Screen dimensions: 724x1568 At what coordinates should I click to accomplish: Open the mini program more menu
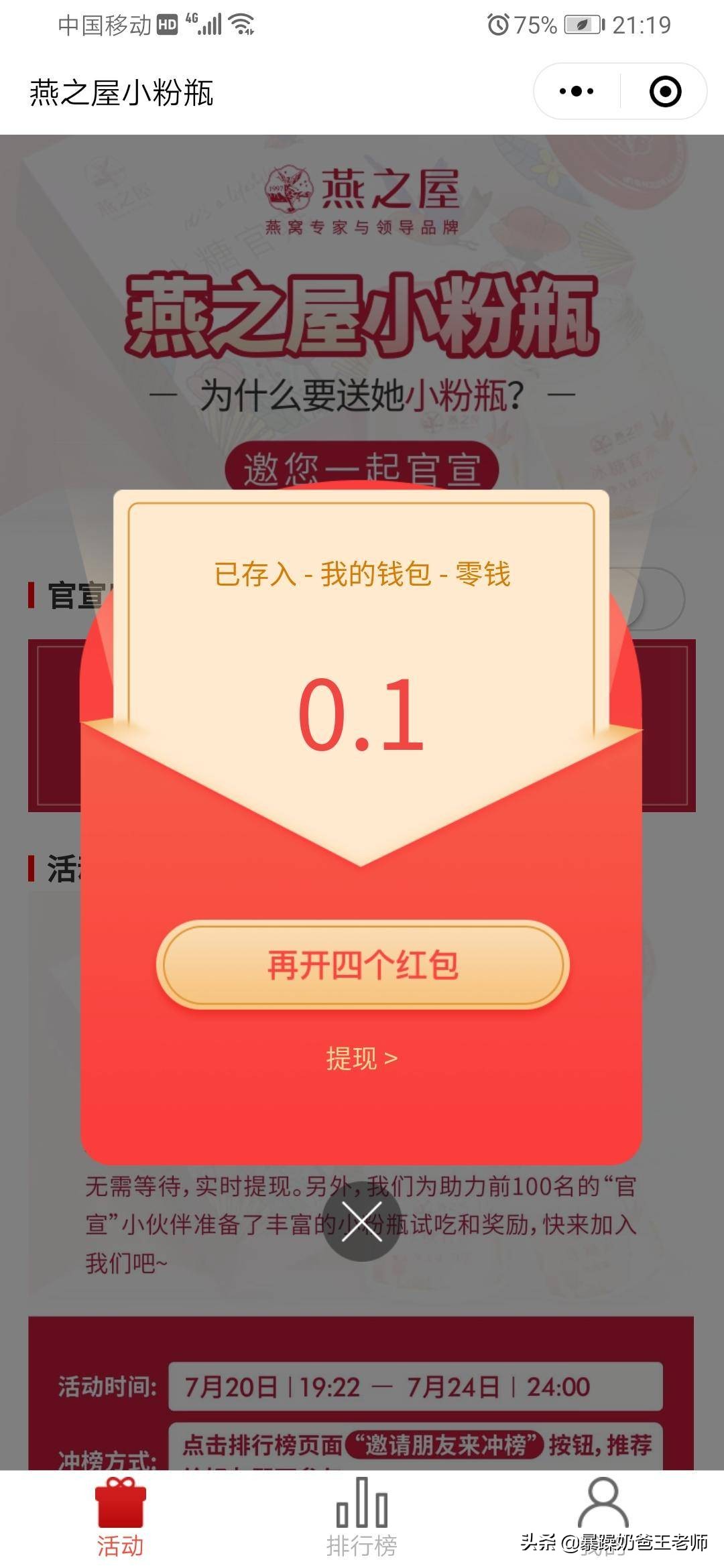pyautogui.click(x=577, y=91)
